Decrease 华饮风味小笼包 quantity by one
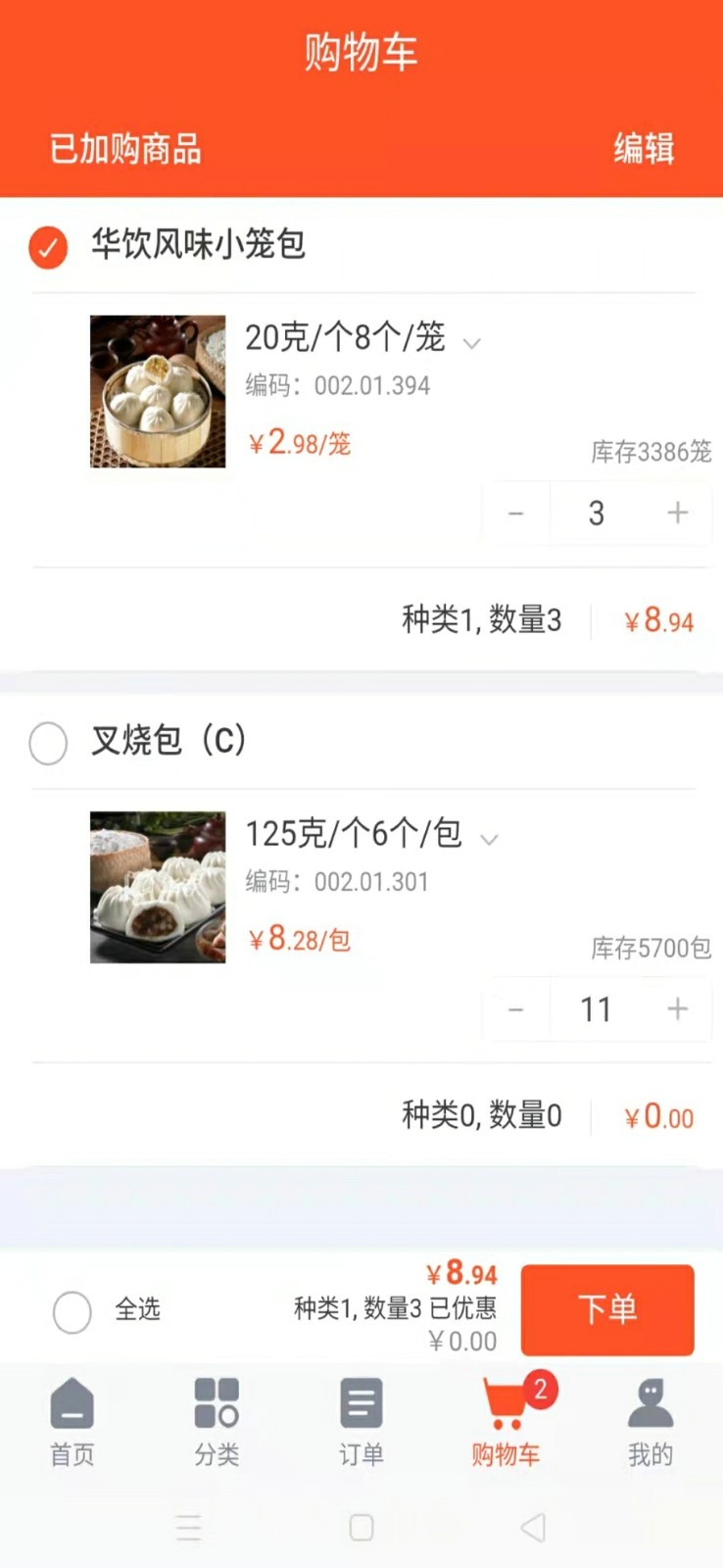The height and width of the screenshot is (1568, 723). [x=516, y=513]
